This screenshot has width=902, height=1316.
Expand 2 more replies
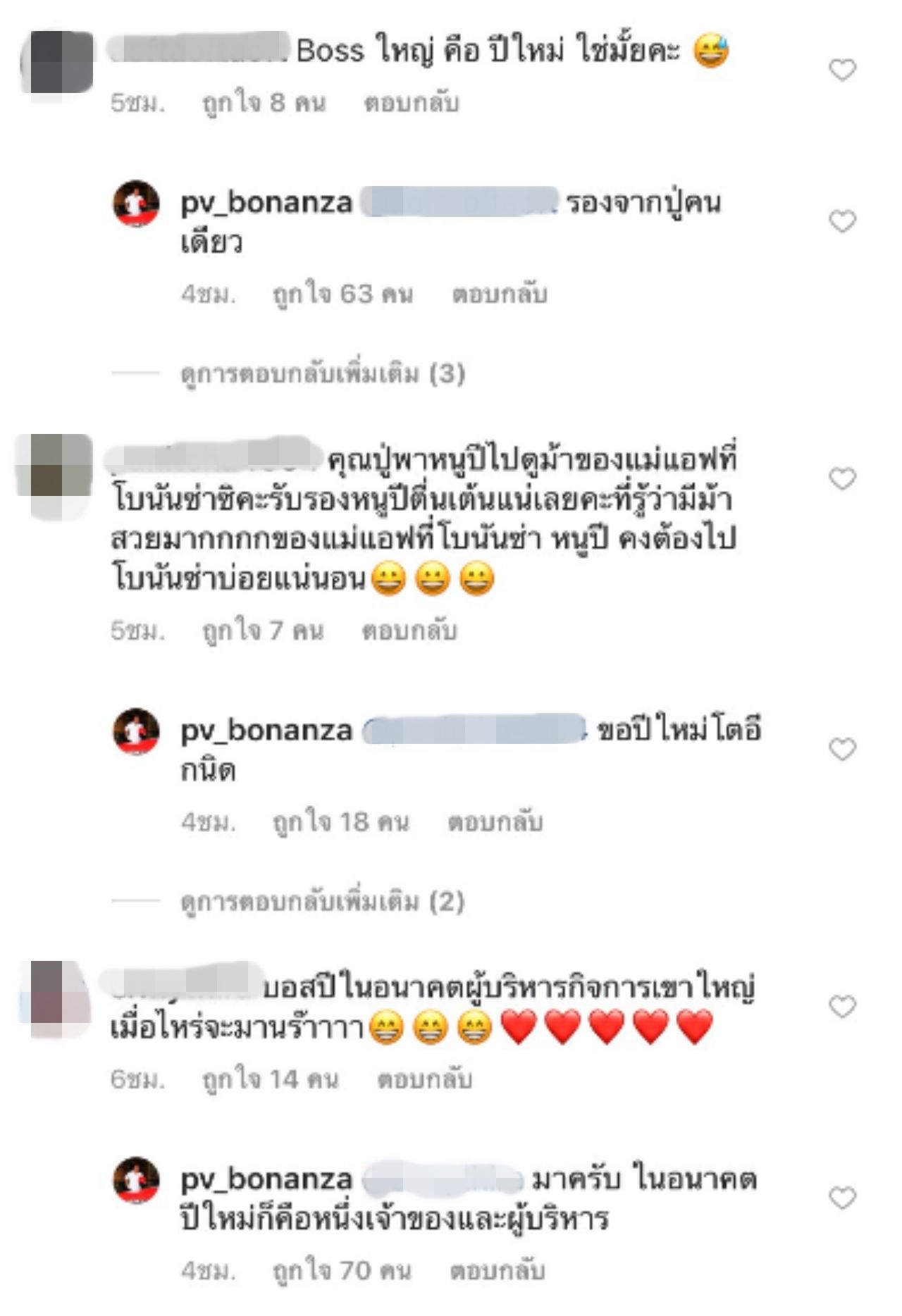click(323, 901)
